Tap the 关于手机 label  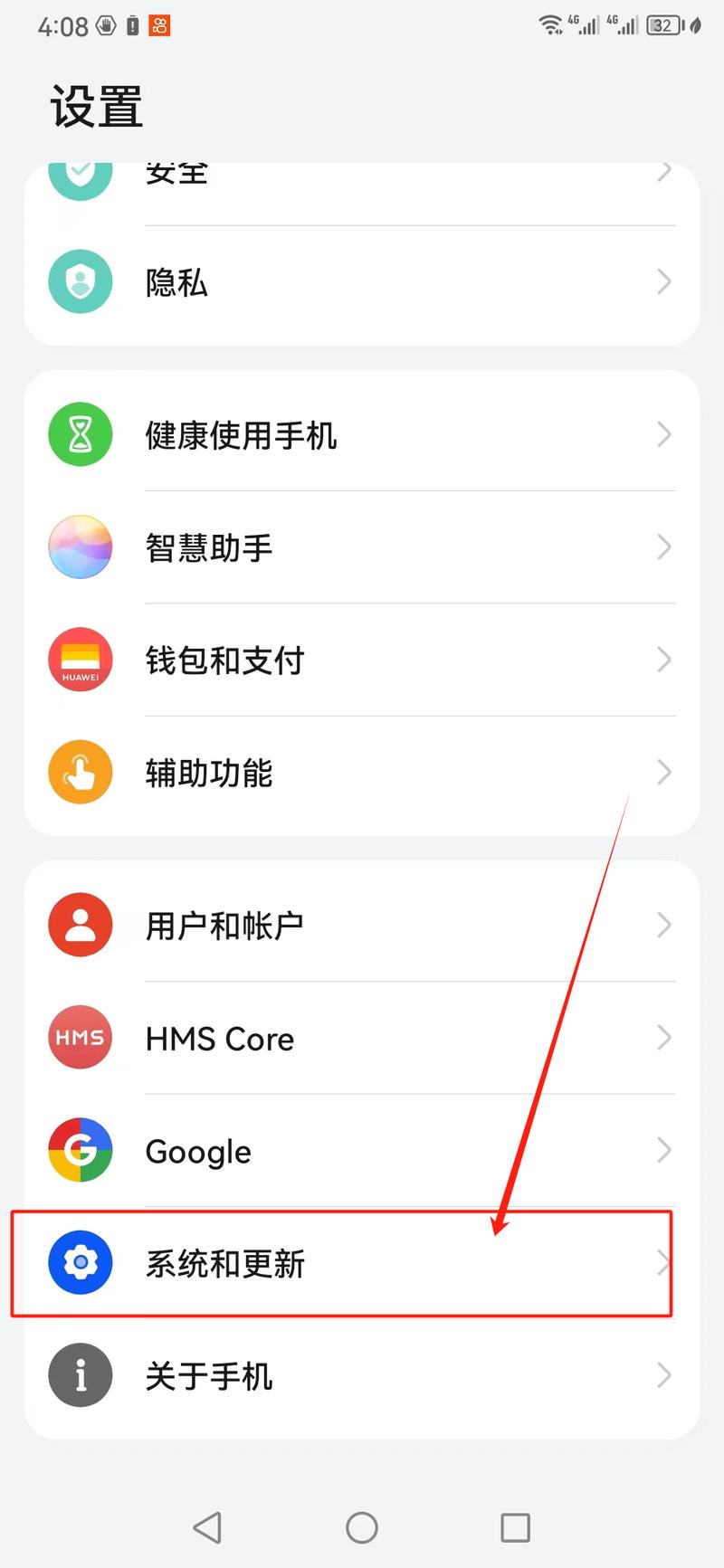[208, 1375]
